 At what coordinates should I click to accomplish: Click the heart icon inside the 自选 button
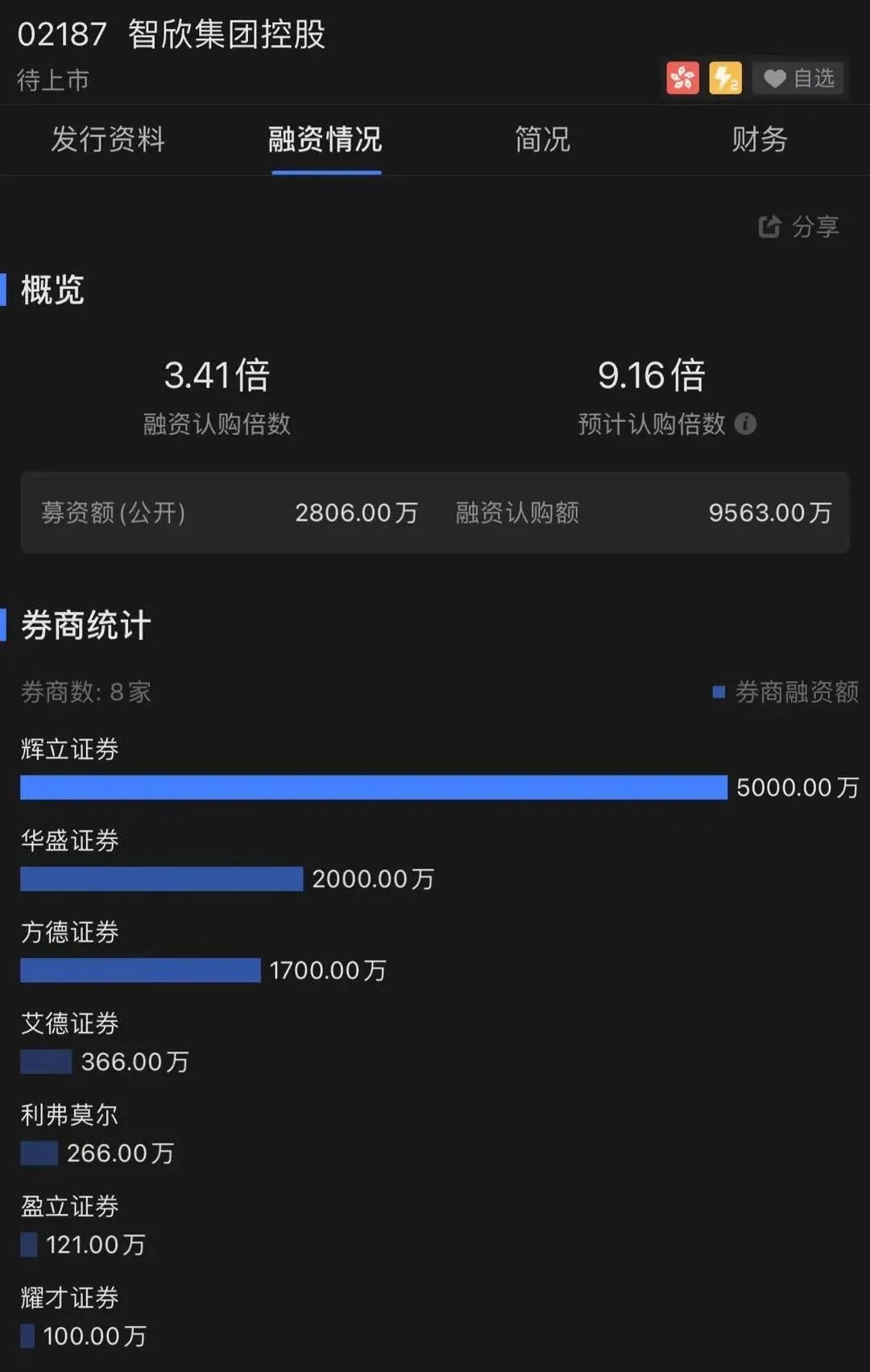tap(775, 78)
